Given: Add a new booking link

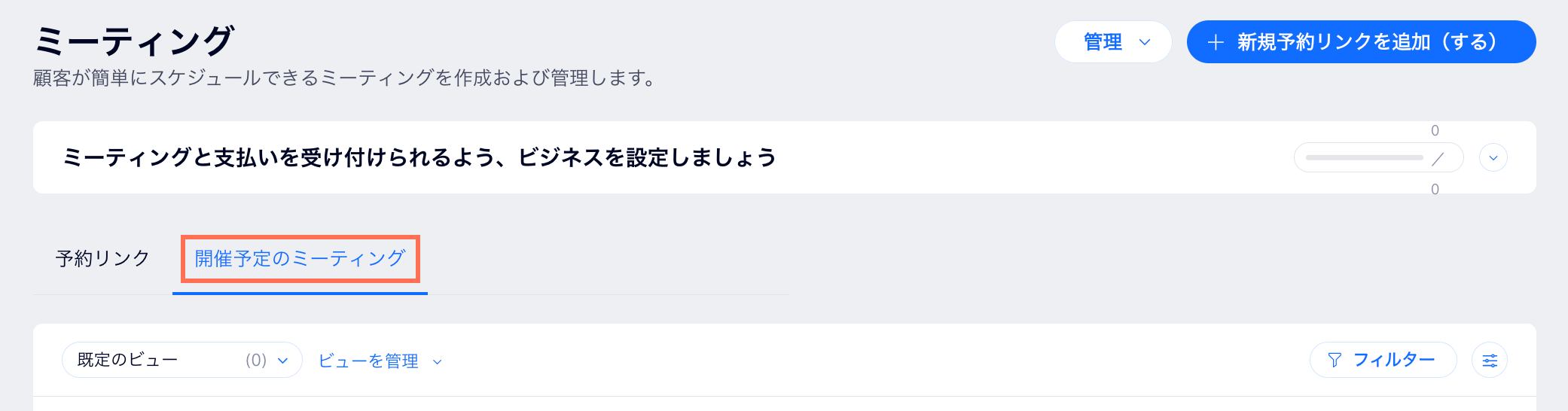Looking at the screenshot, I should pos(1360,42).
